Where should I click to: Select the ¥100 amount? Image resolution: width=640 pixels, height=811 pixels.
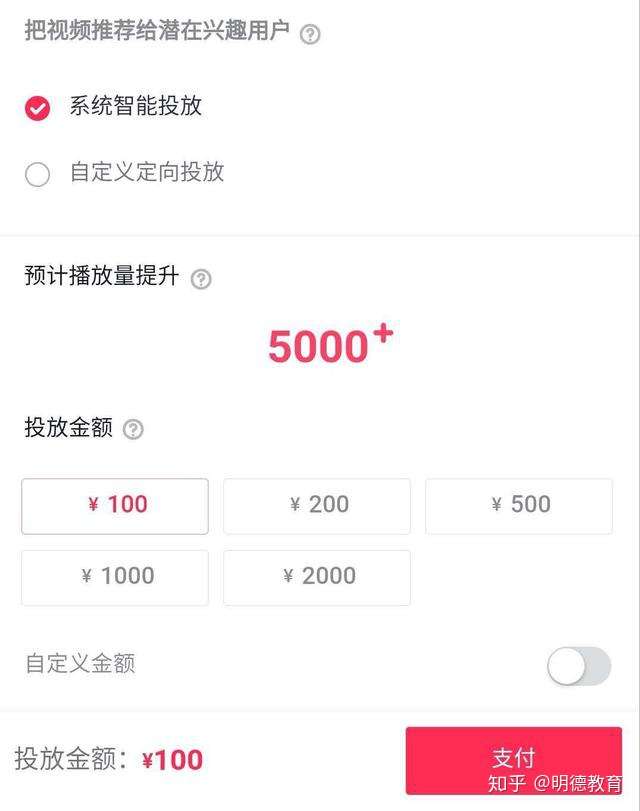[115, 506]
